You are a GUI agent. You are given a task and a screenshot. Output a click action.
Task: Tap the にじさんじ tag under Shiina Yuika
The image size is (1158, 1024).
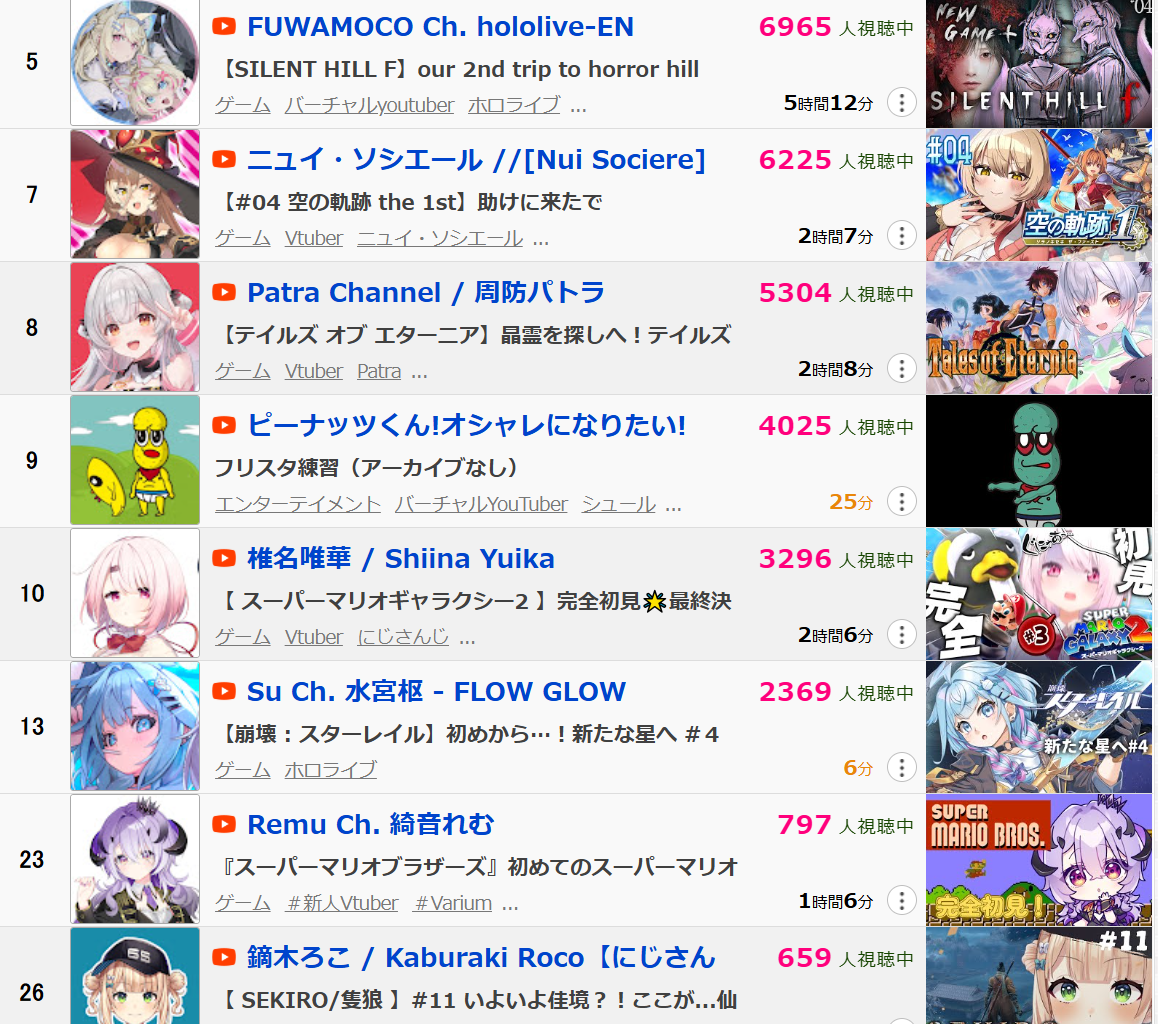[403, 637]
